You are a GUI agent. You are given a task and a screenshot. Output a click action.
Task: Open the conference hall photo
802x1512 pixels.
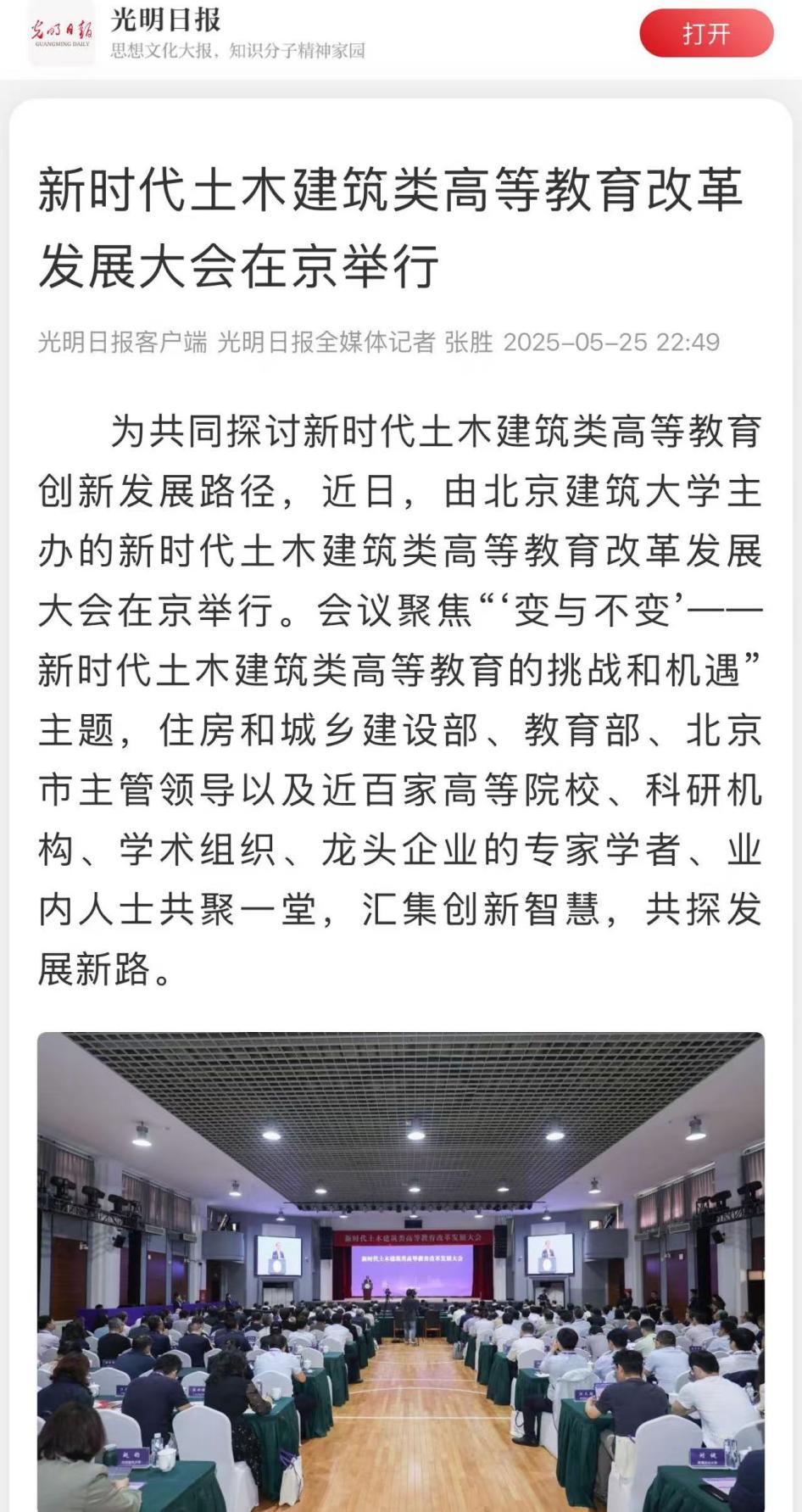point(400,1269)
